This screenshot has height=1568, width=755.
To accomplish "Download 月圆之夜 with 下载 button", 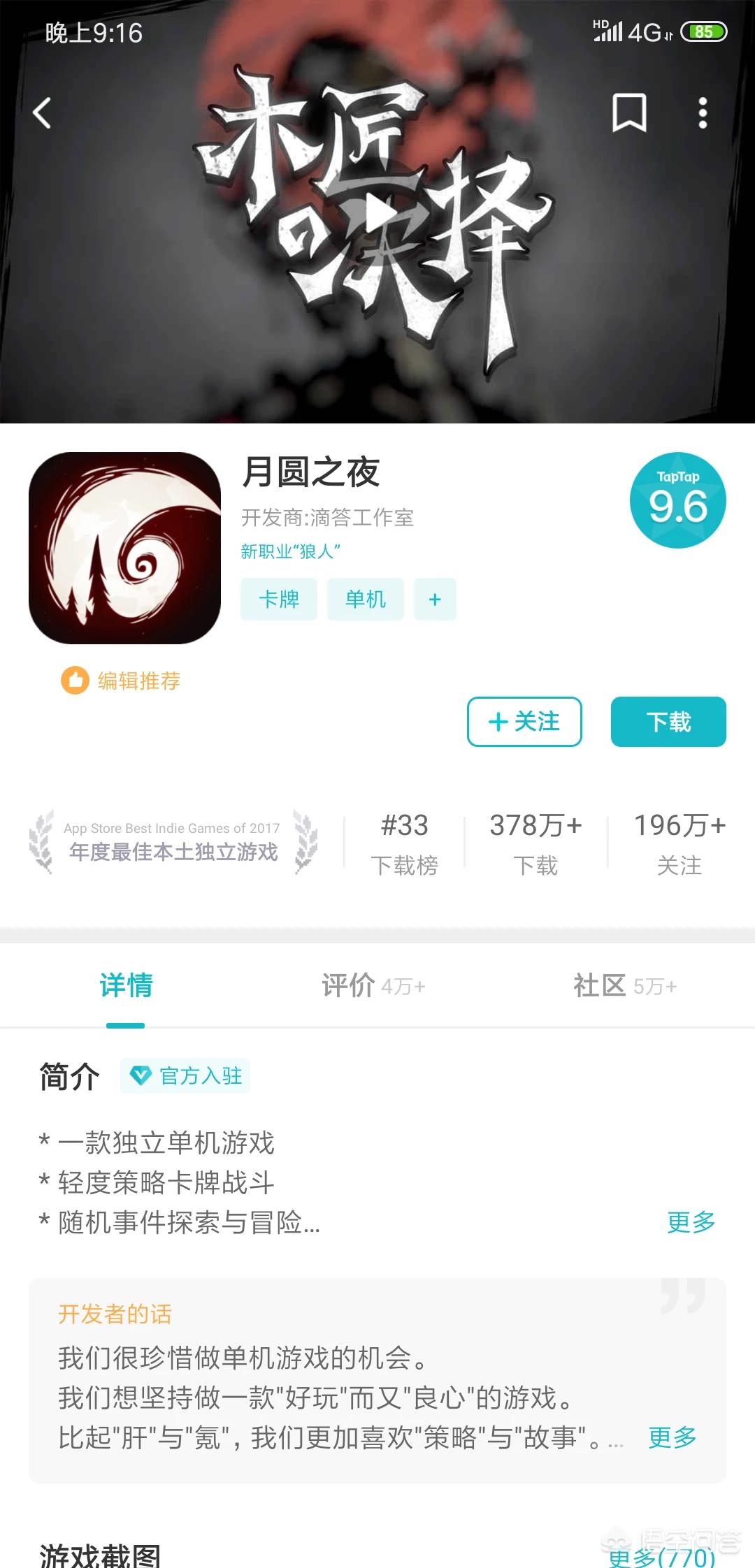I will [668, 721].
